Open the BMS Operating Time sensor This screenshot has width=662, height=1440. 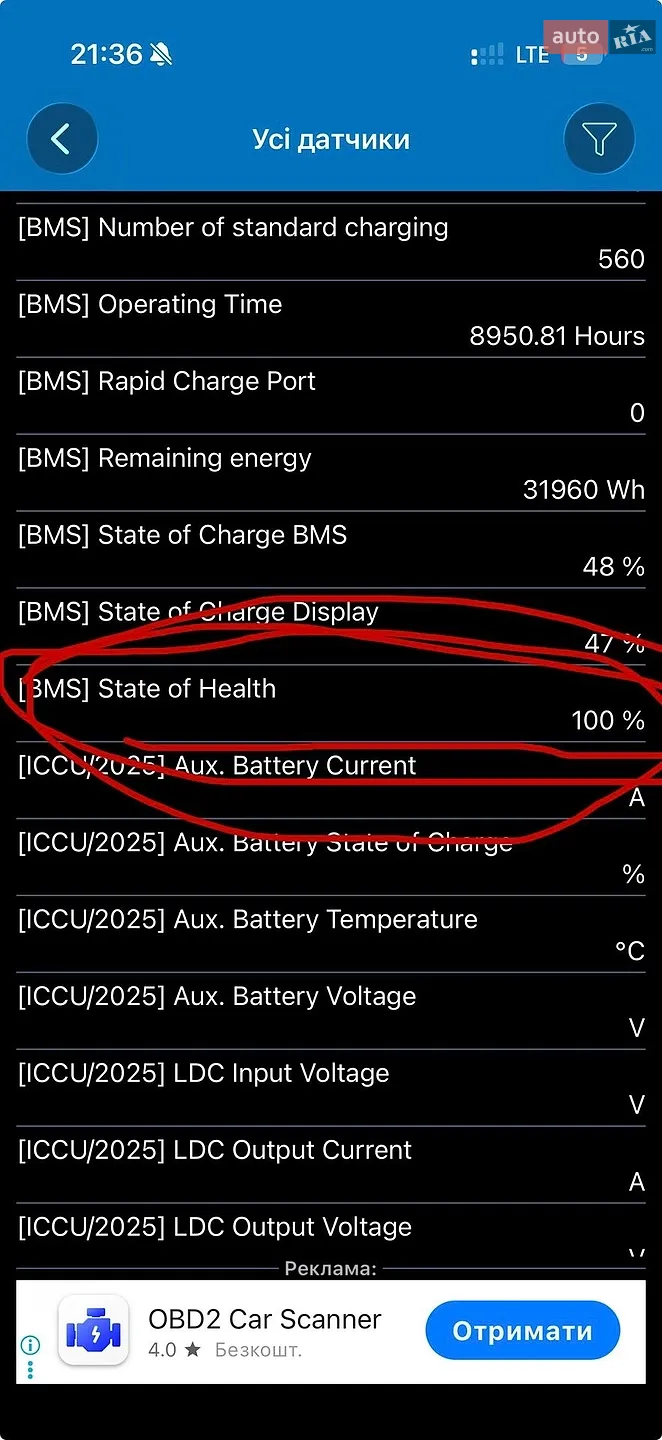point(331,320)
